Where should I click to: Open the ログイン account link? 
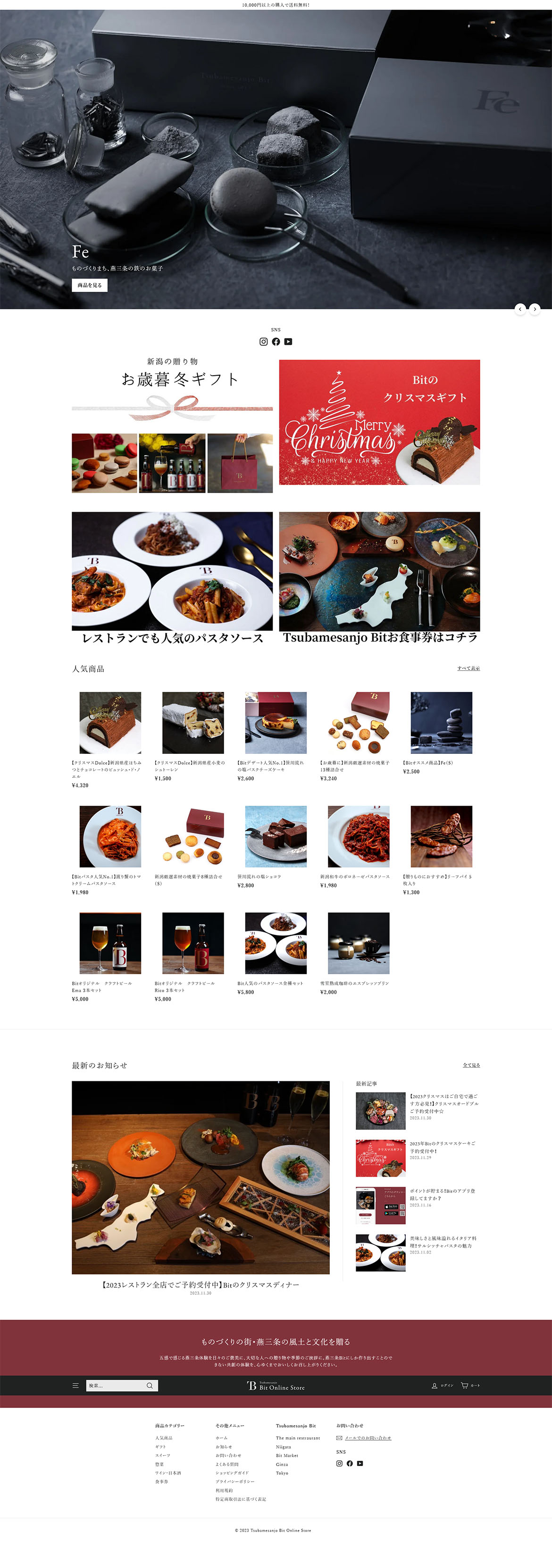click(x=443, y=1385)
